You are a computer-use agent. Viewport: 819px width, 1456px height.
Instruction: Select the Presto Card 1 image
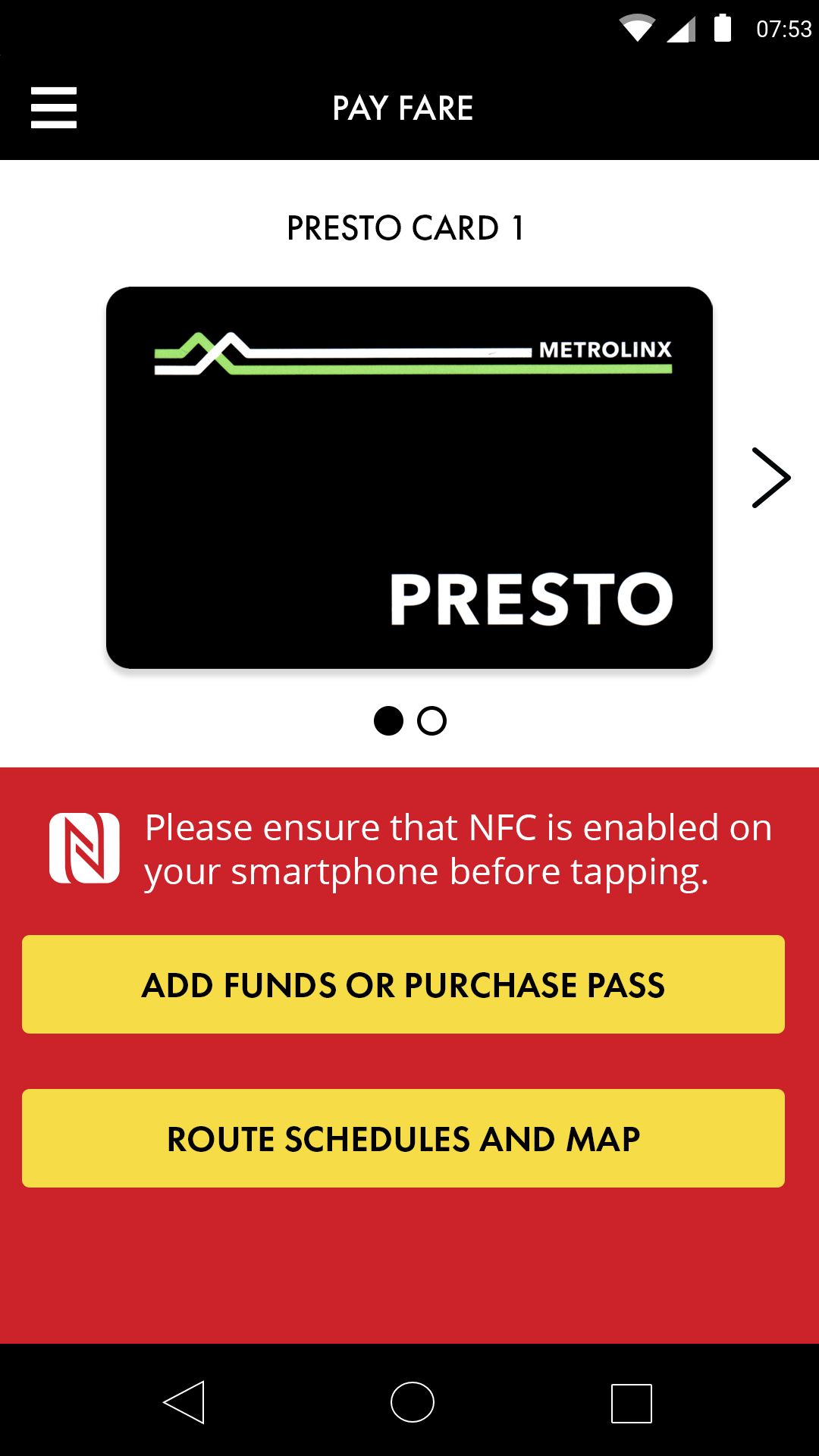tap(409, 478)
